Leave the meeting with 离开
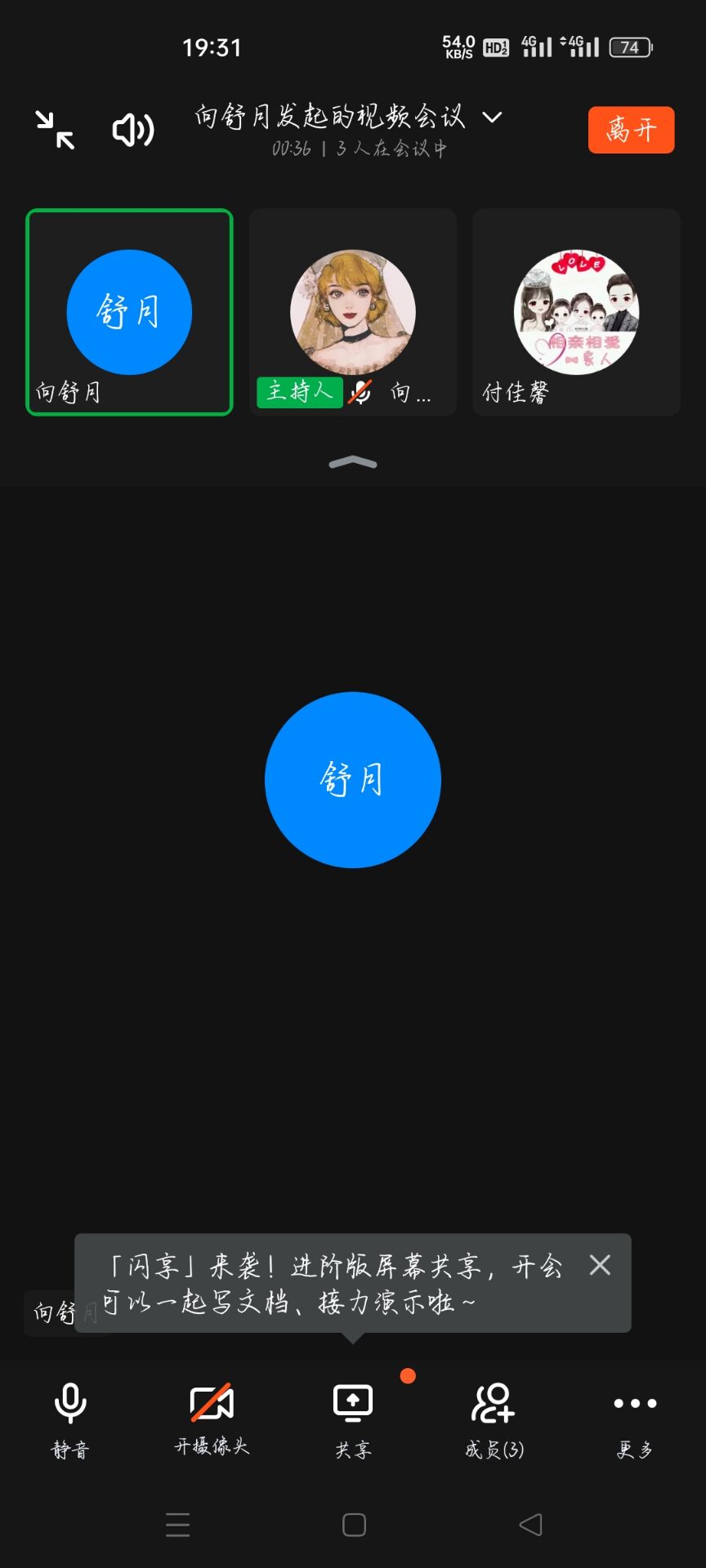Viewport: 706px width, 1568px height. pos(631,130)
